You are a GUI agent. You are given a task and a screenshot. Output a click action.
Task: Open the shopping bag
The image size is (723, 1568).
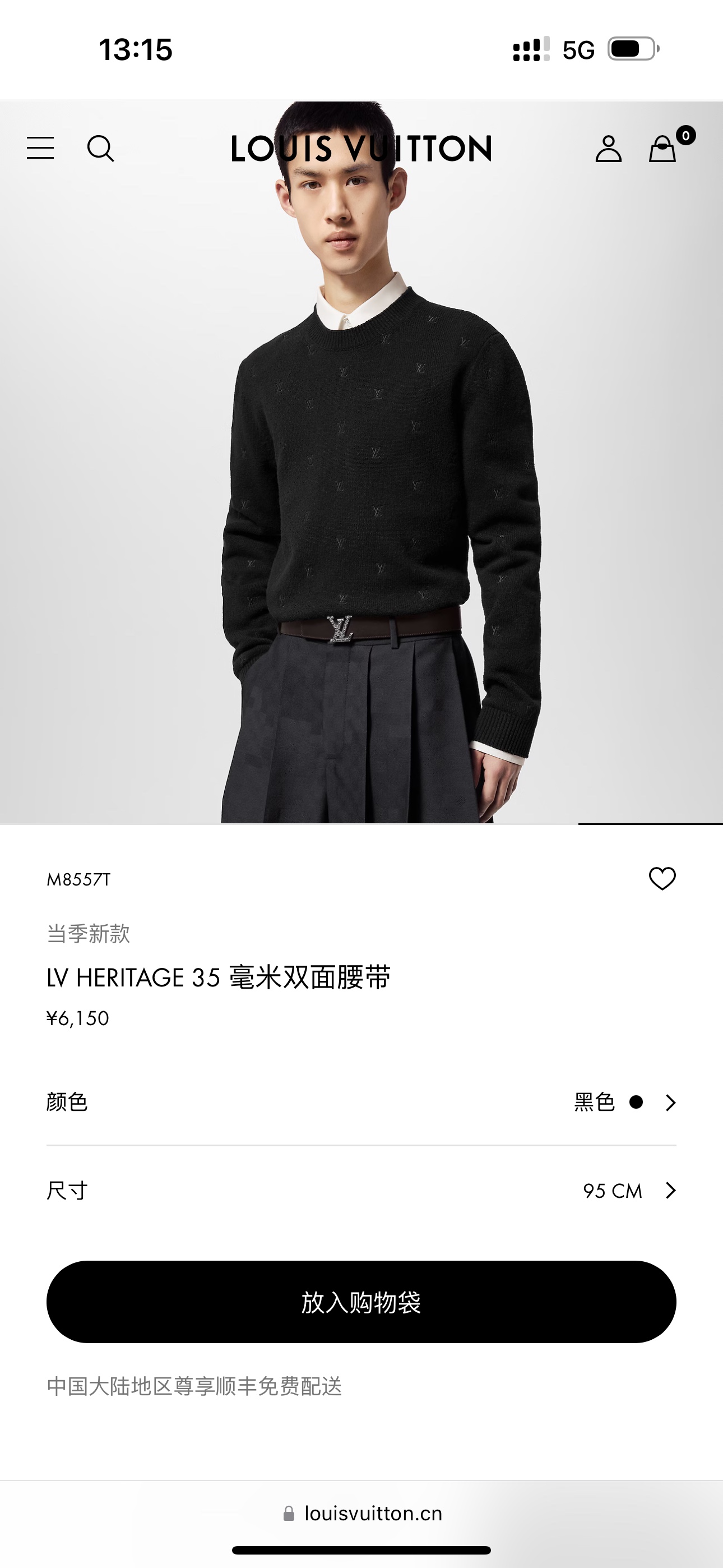point(662,149)
